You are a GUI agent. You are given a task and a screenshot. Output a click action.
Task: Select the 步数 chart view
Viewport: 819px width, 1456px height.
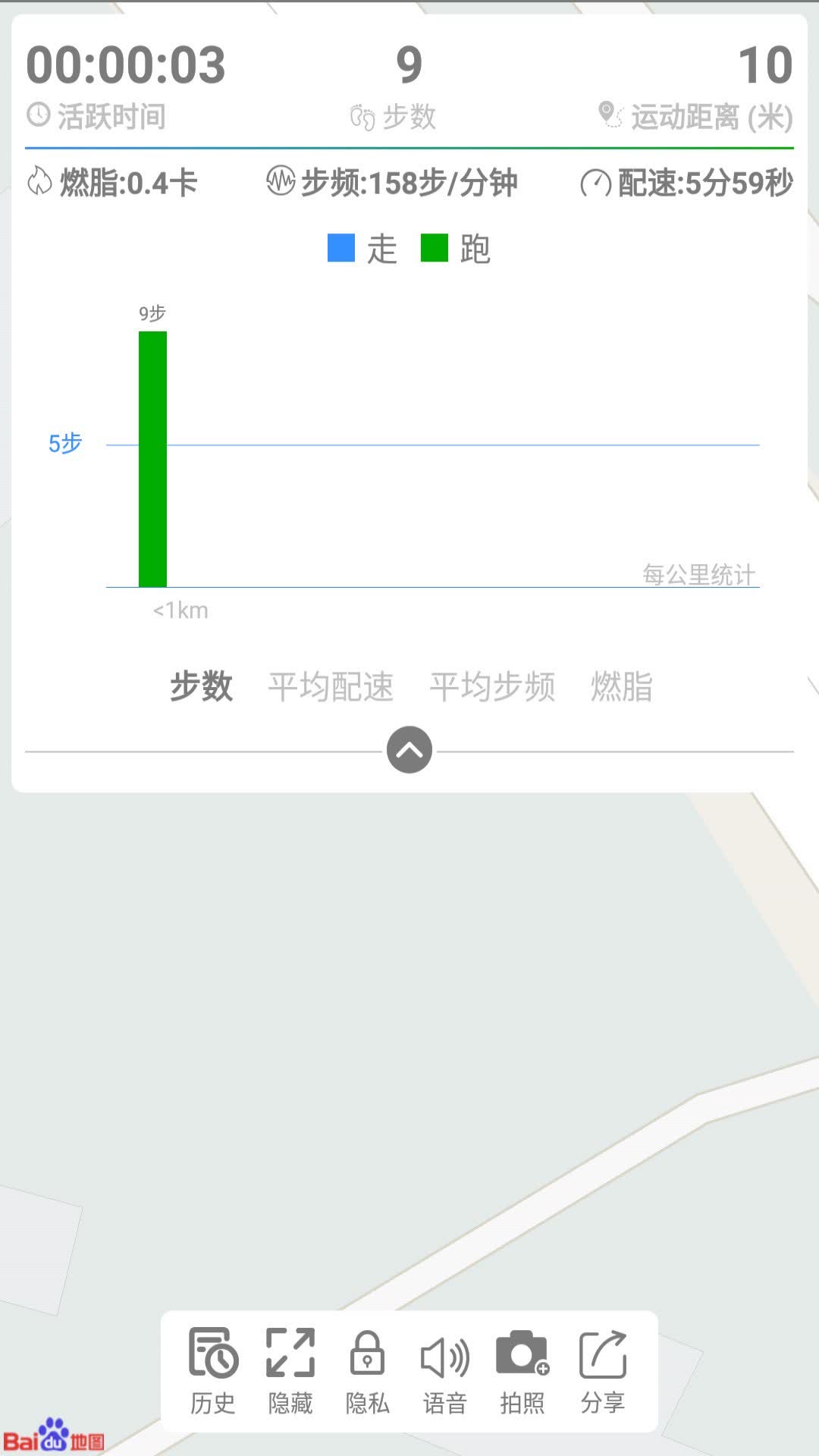coord(202,686)
